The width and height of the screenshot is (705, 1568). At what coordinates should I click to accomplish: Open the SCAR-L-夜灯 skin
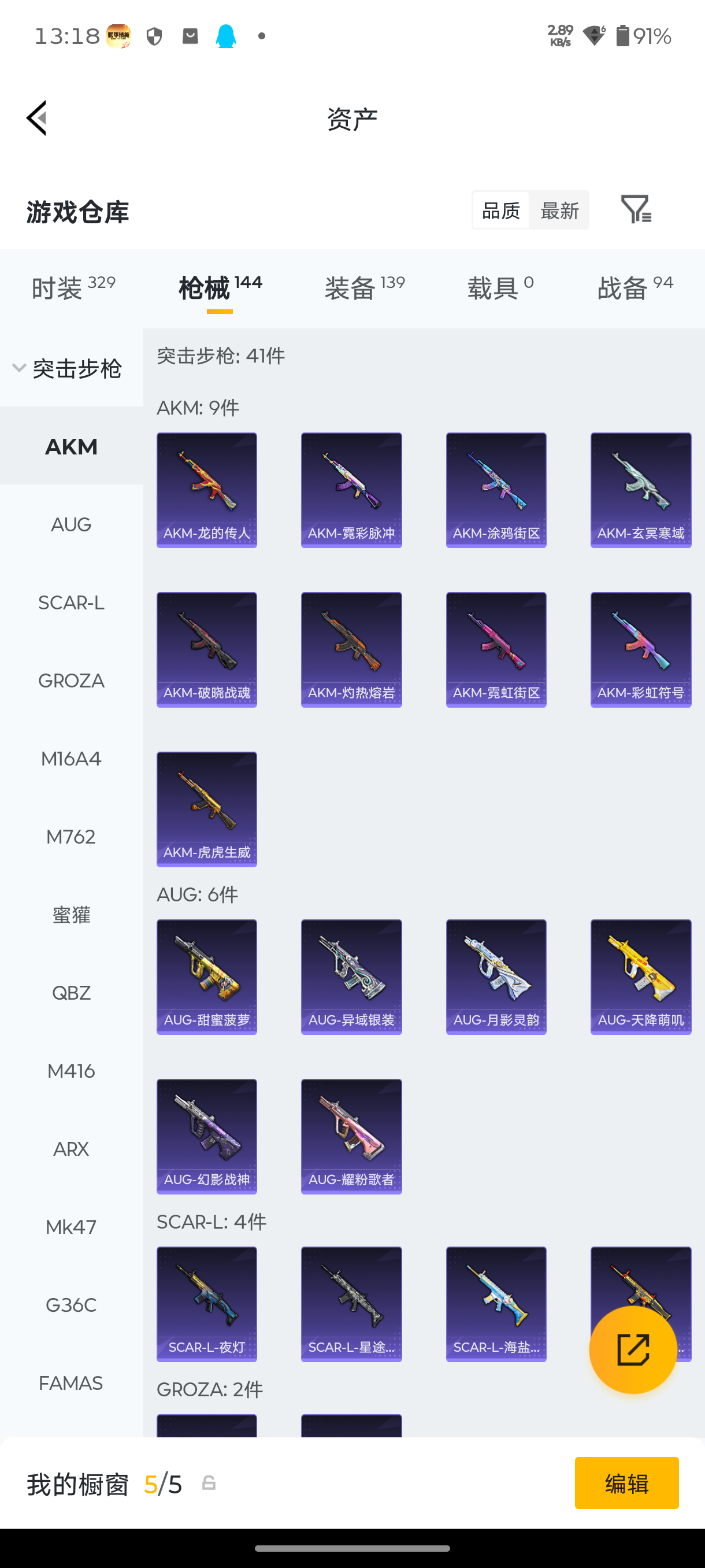pos(207,1304)
